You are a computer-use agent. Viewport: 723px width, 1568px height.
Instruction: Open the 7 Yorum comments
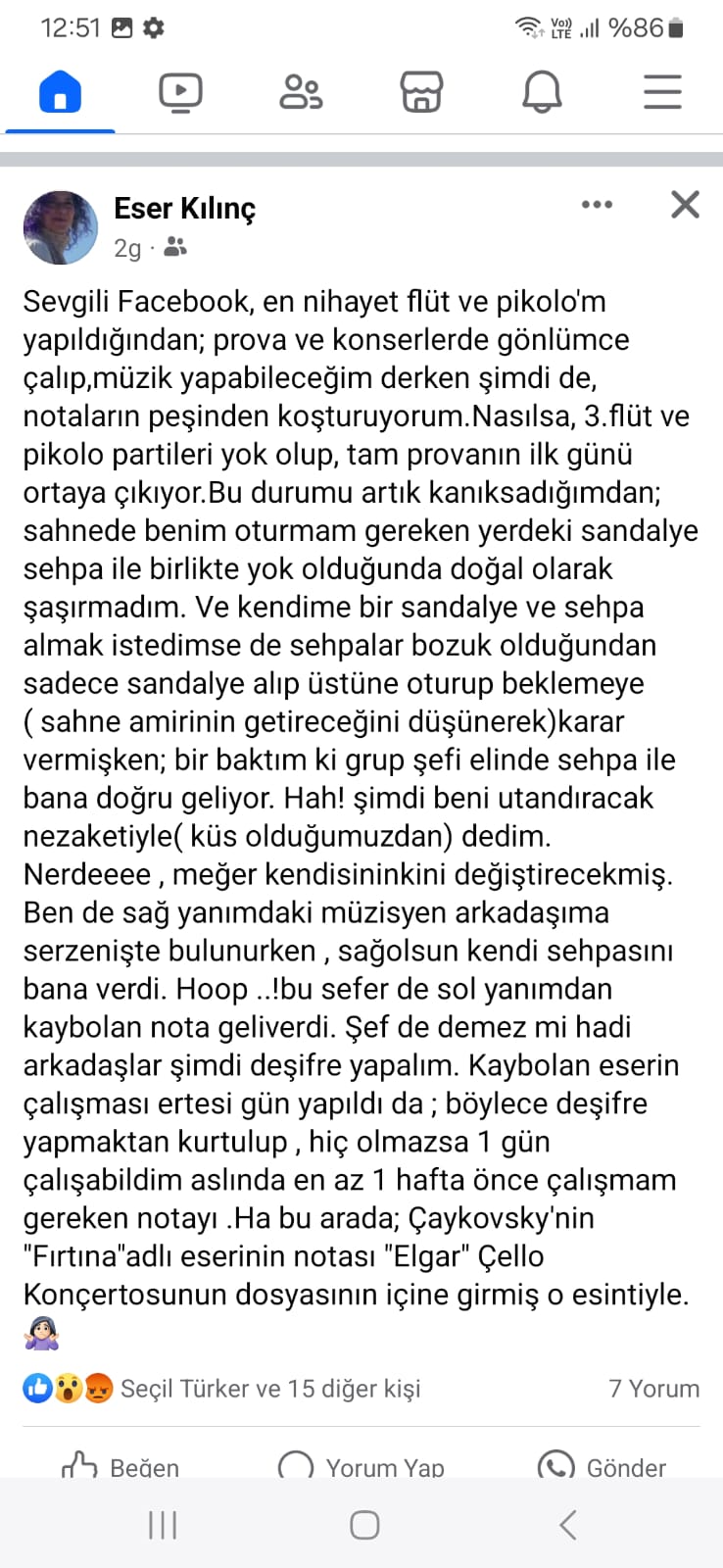click(653, 1389)
